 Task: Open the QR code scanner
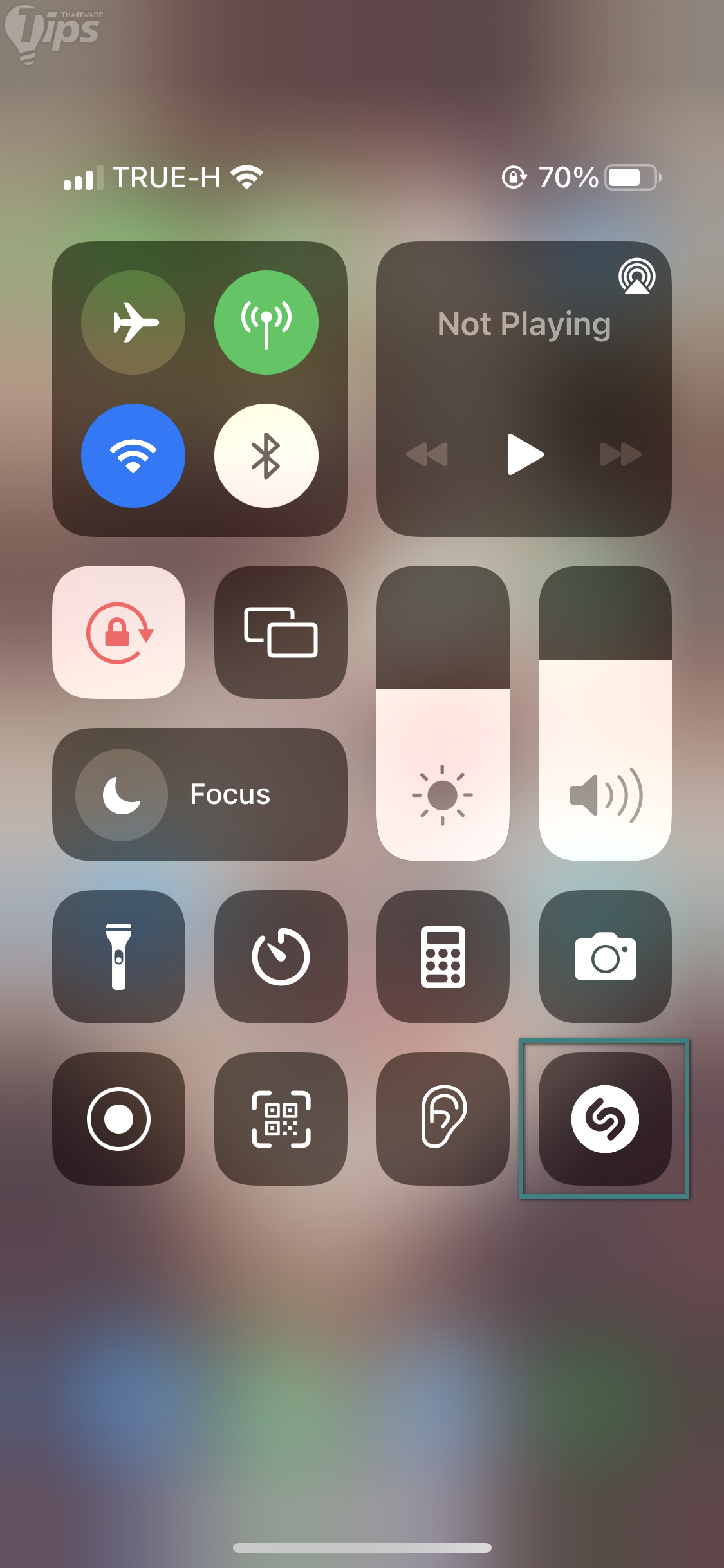click(281, 1119)
